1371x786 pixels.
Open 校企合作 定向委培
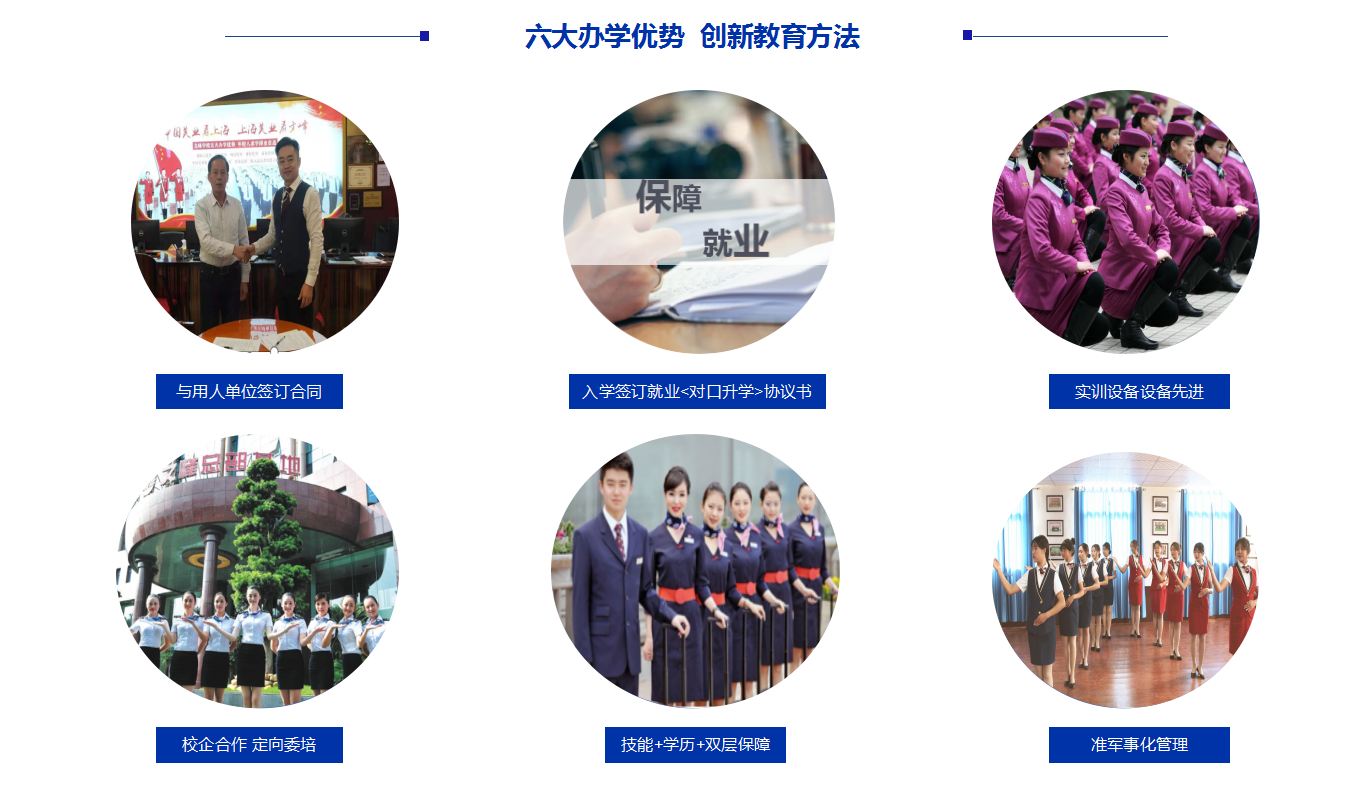click(249, 745)
